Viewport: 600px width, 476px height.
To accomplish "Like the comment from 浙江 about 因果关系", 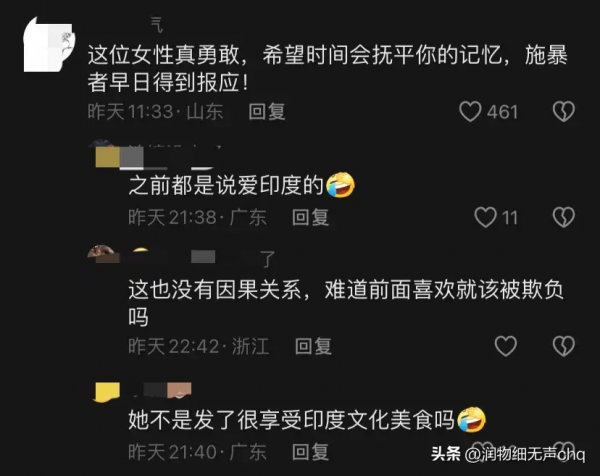I will tap(506, 346).
